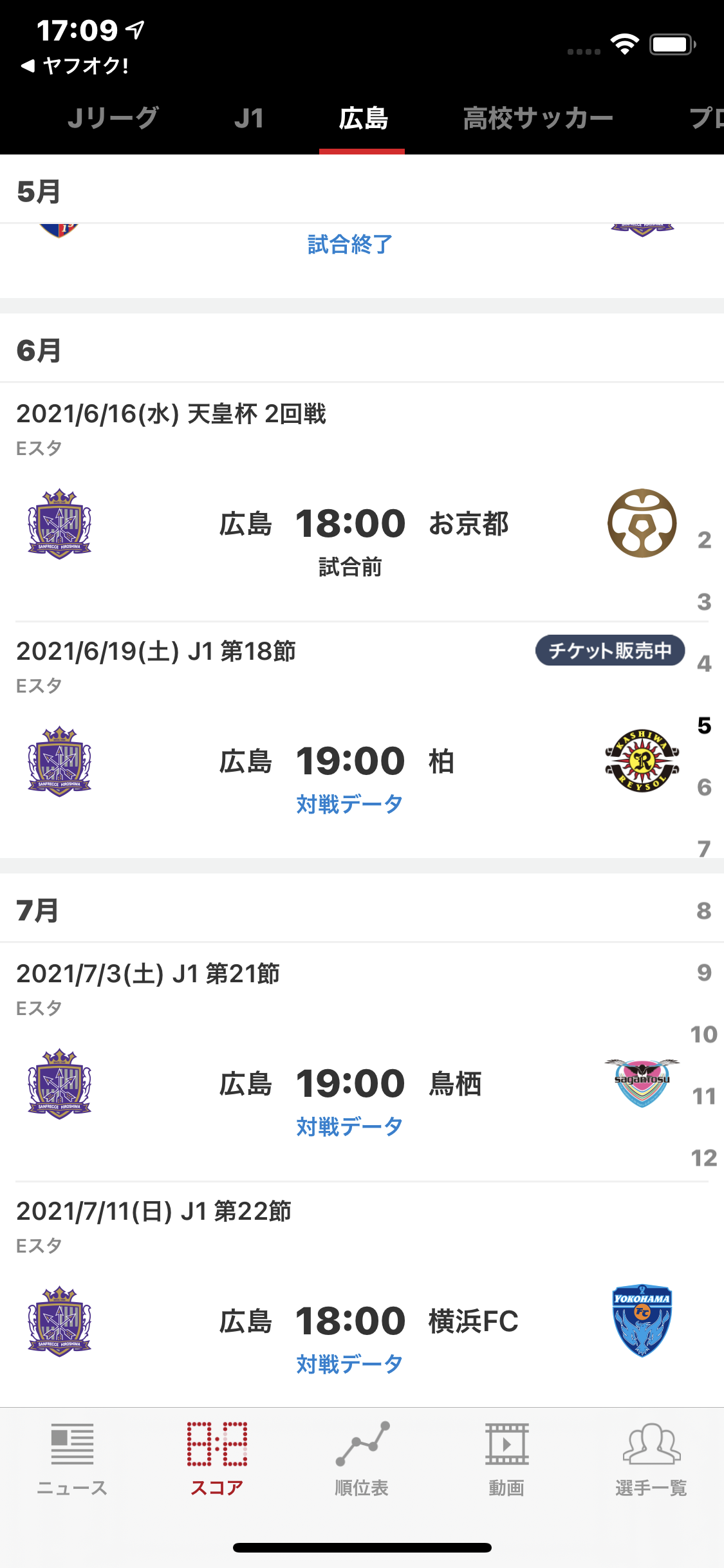View 対戦データ for 広島 vs 鳥栖
This screenshot has height=1568, width=724.
coord(350,1126)
